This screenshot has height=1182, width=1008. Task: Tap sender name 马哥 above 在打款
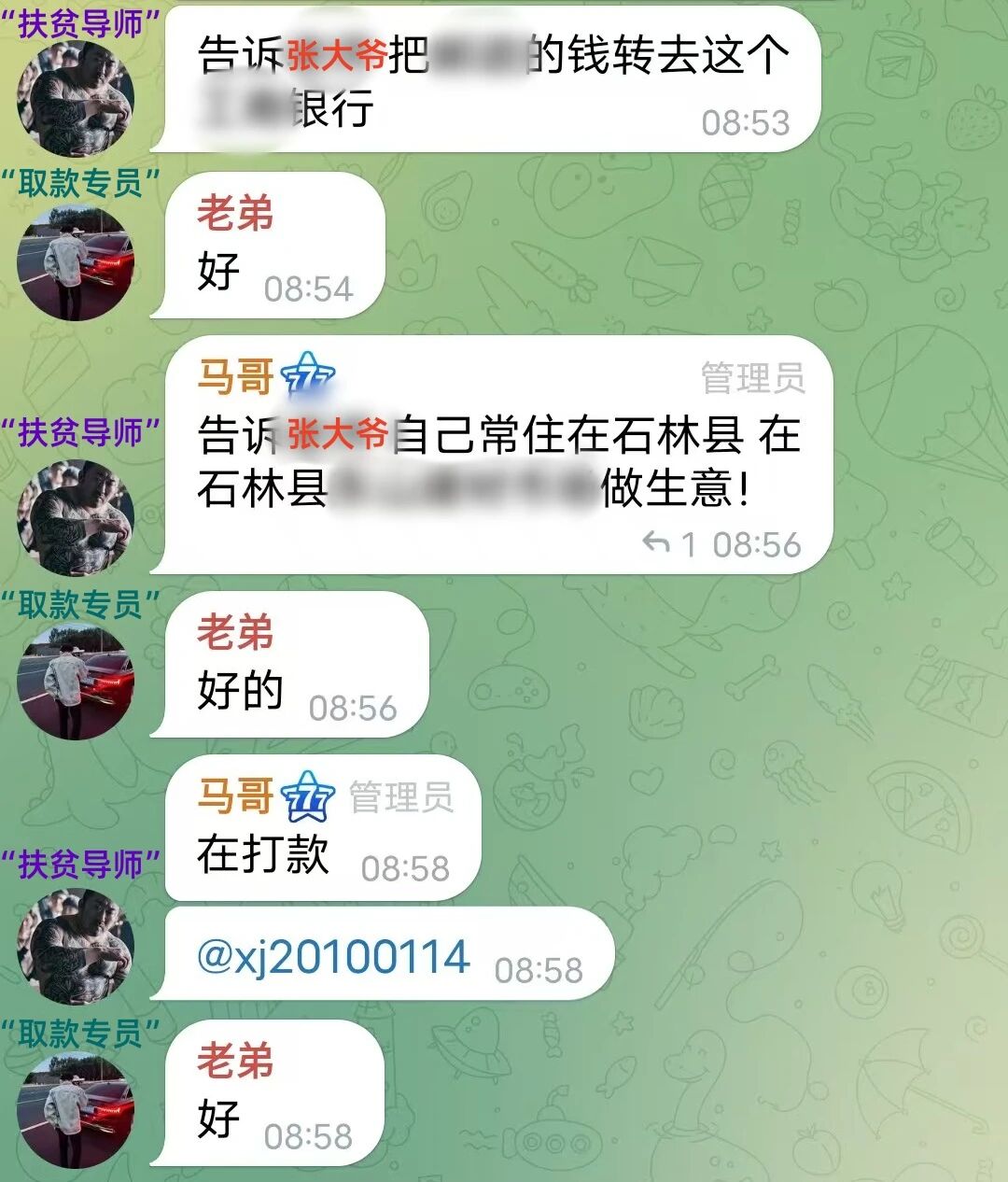(235, 796)
